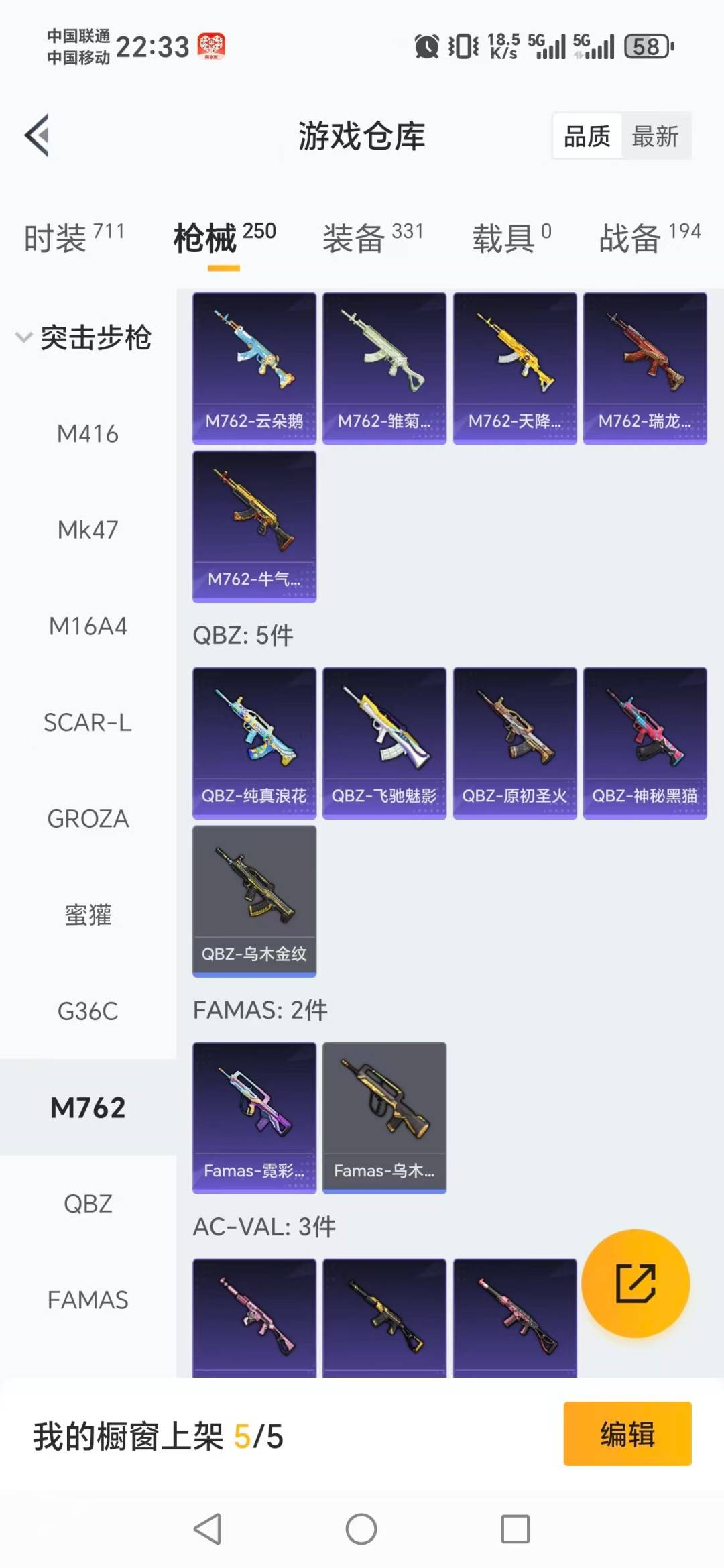Select FAMAS in the sidebar

[x=87, y=1300]
